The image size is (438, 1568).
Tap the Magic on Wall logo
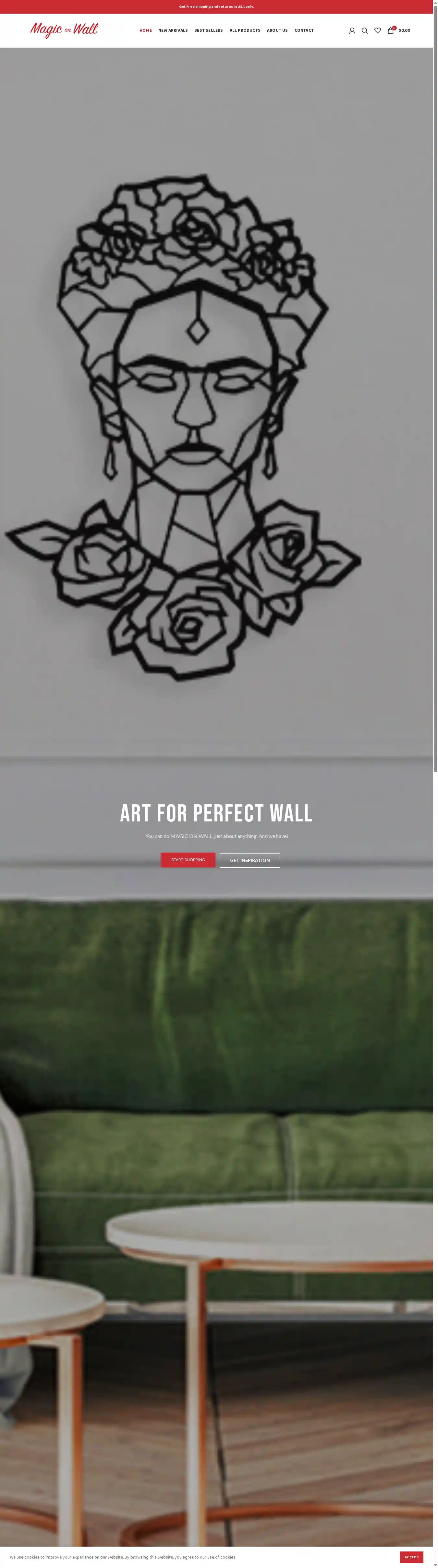pyautogui.click(x=64, y=30)
